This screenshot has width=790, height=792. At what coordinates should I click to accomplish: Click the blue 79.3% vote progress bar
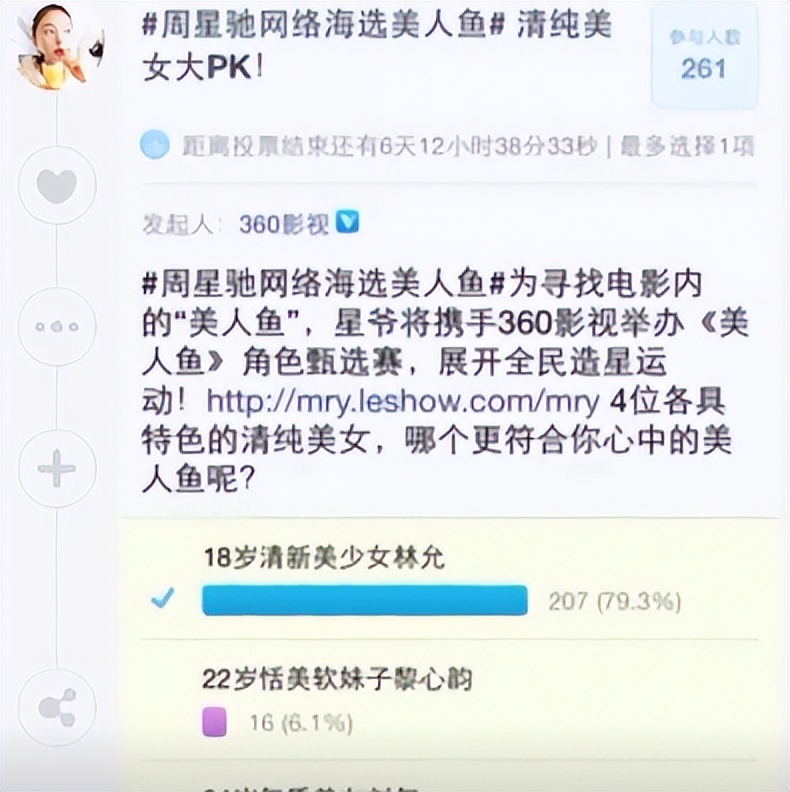coord(365,602)
